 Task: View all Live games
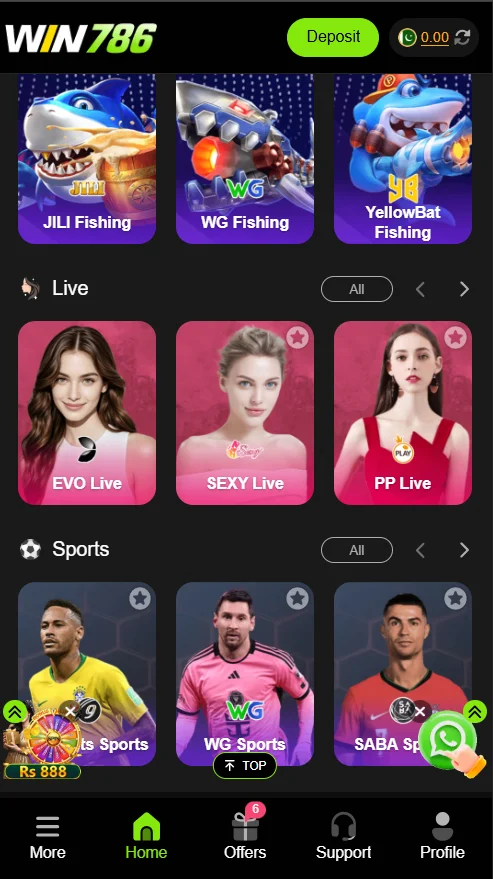click(x=357, y=289)
